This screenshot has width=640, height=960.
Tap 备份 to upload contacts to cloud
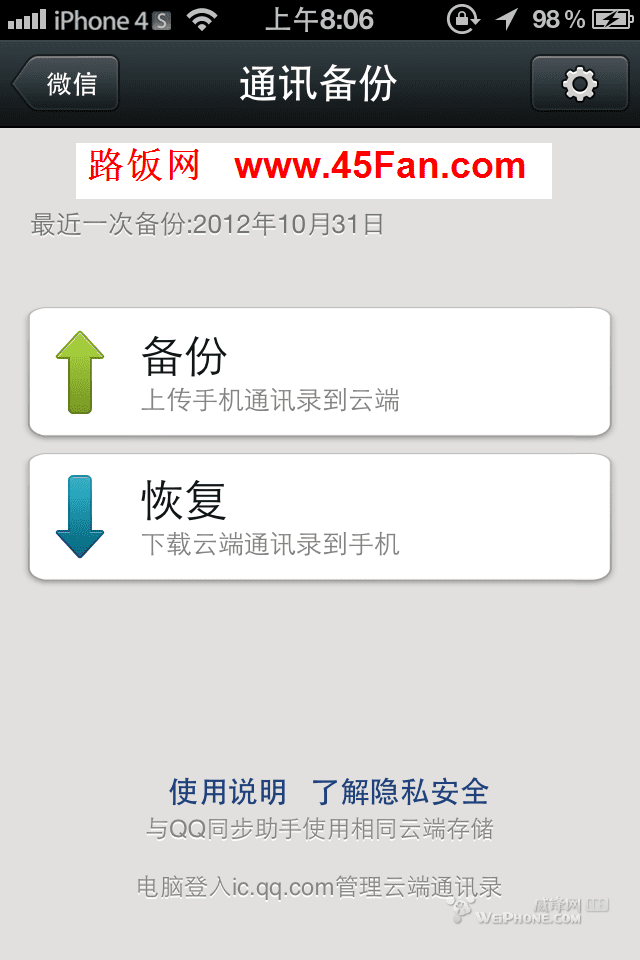click(x=319, y=372)
